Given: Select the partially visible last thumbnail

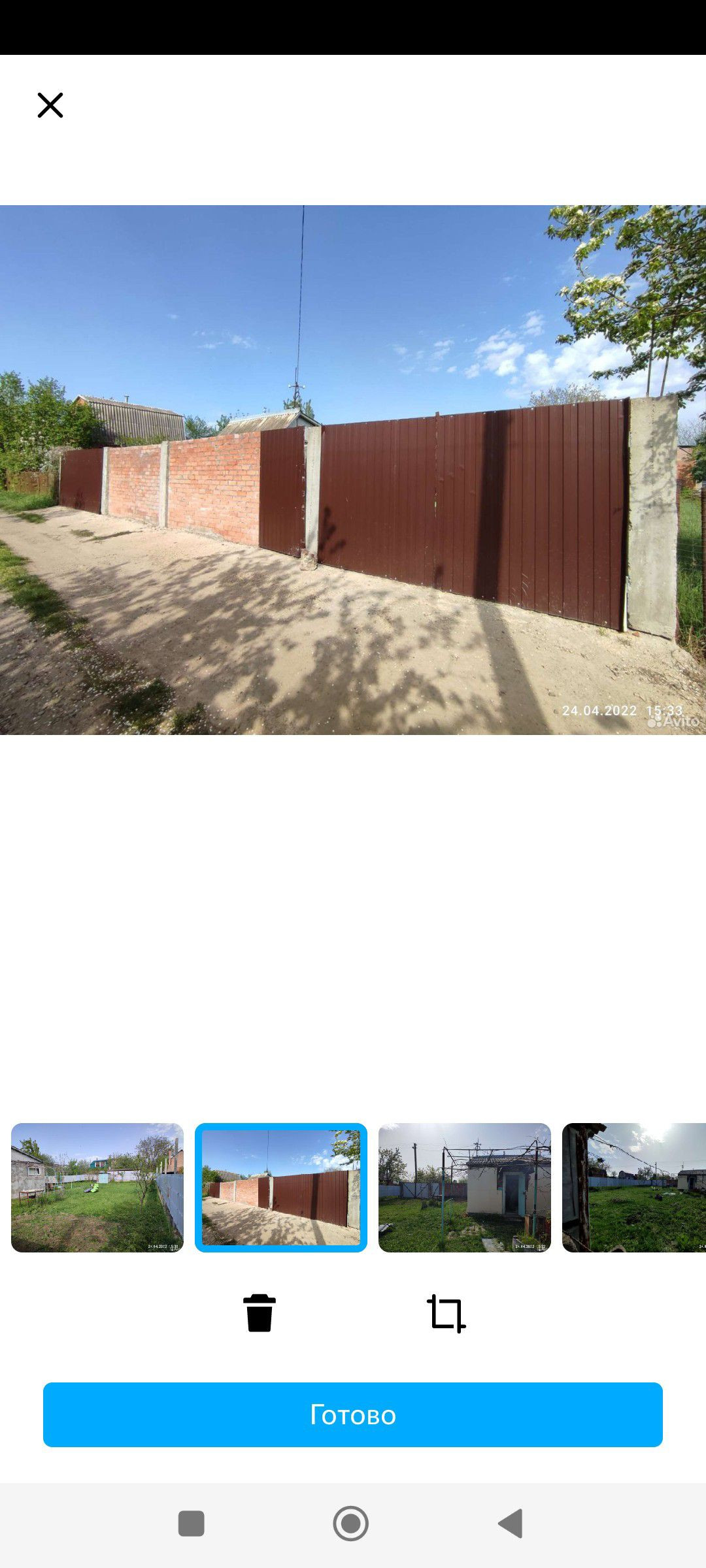Looking at the screenshot, I should click(634, 1187).
